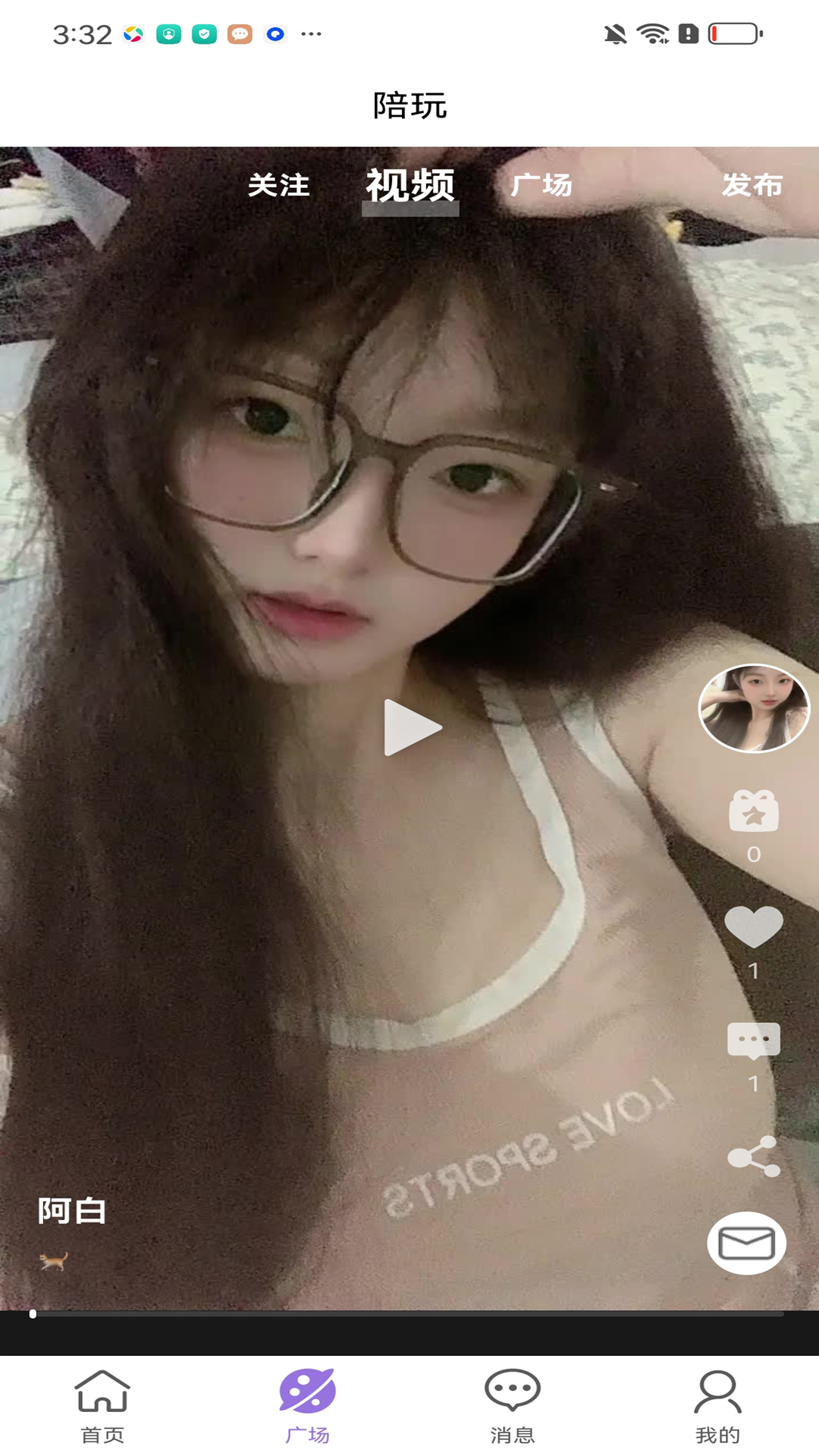Screen dimensions: 819x1456
Task: Open the 广场 top tab
Action: click(541, 185)
